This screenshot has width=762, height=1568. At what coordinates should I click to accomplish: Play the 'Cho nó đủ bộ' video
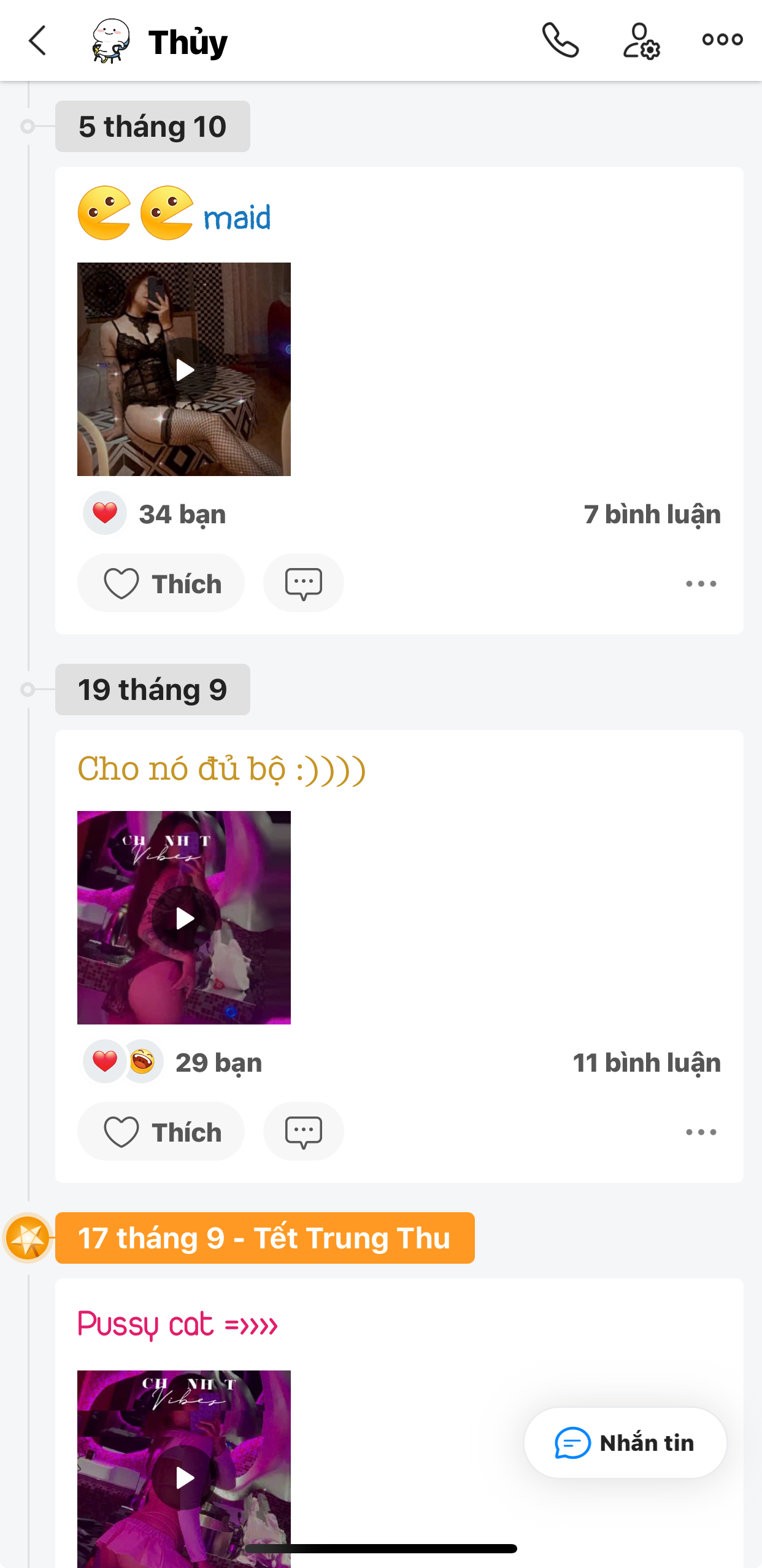184,918
